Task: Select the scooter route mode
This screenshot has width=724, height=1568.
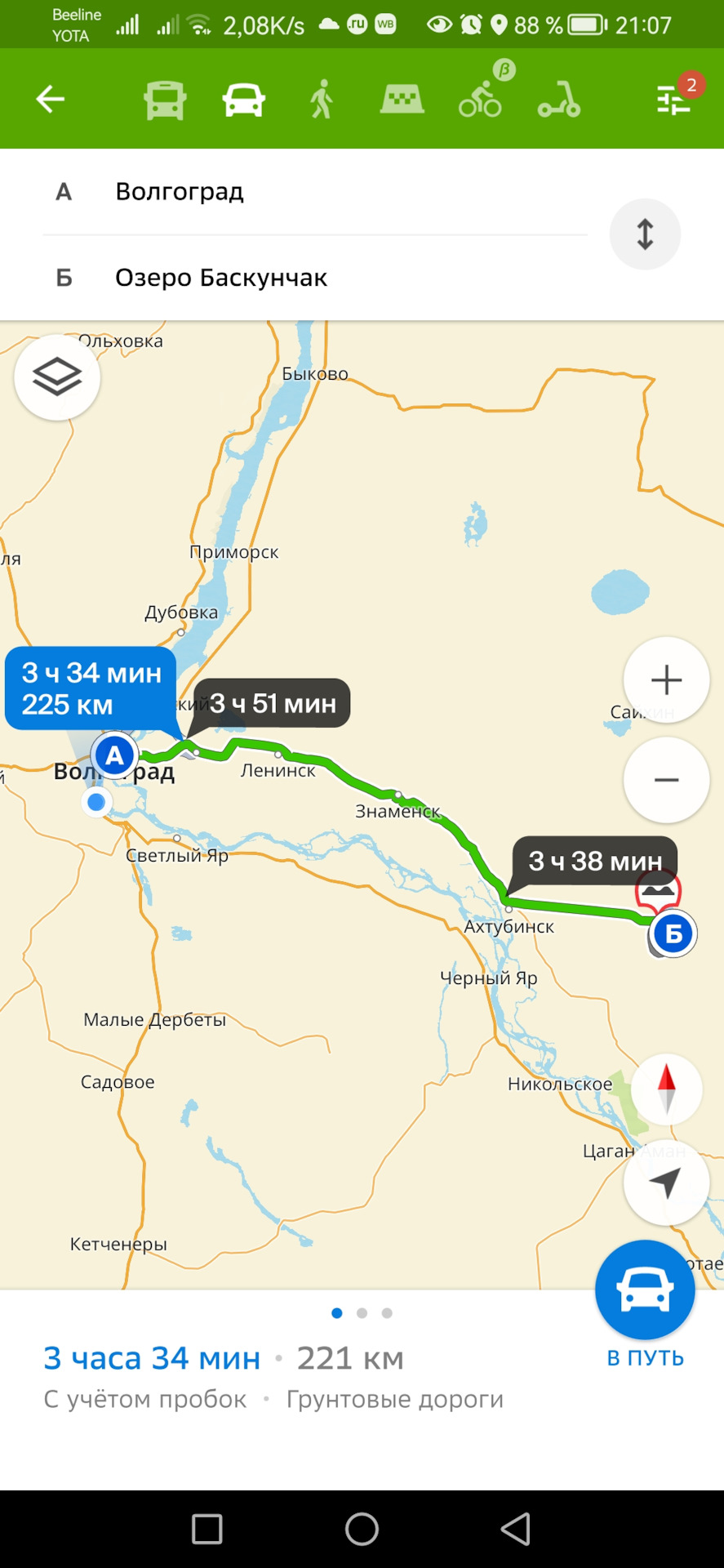Action: click(x=559, y=100)
